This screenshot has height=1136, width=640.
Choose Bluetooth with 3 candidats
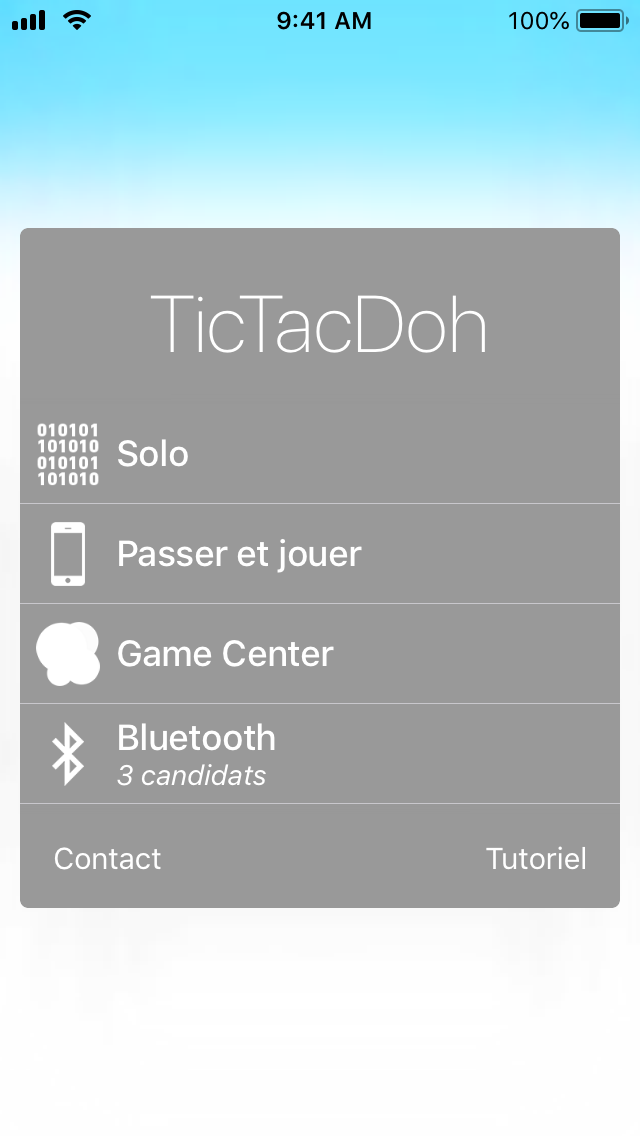[320, 754]
